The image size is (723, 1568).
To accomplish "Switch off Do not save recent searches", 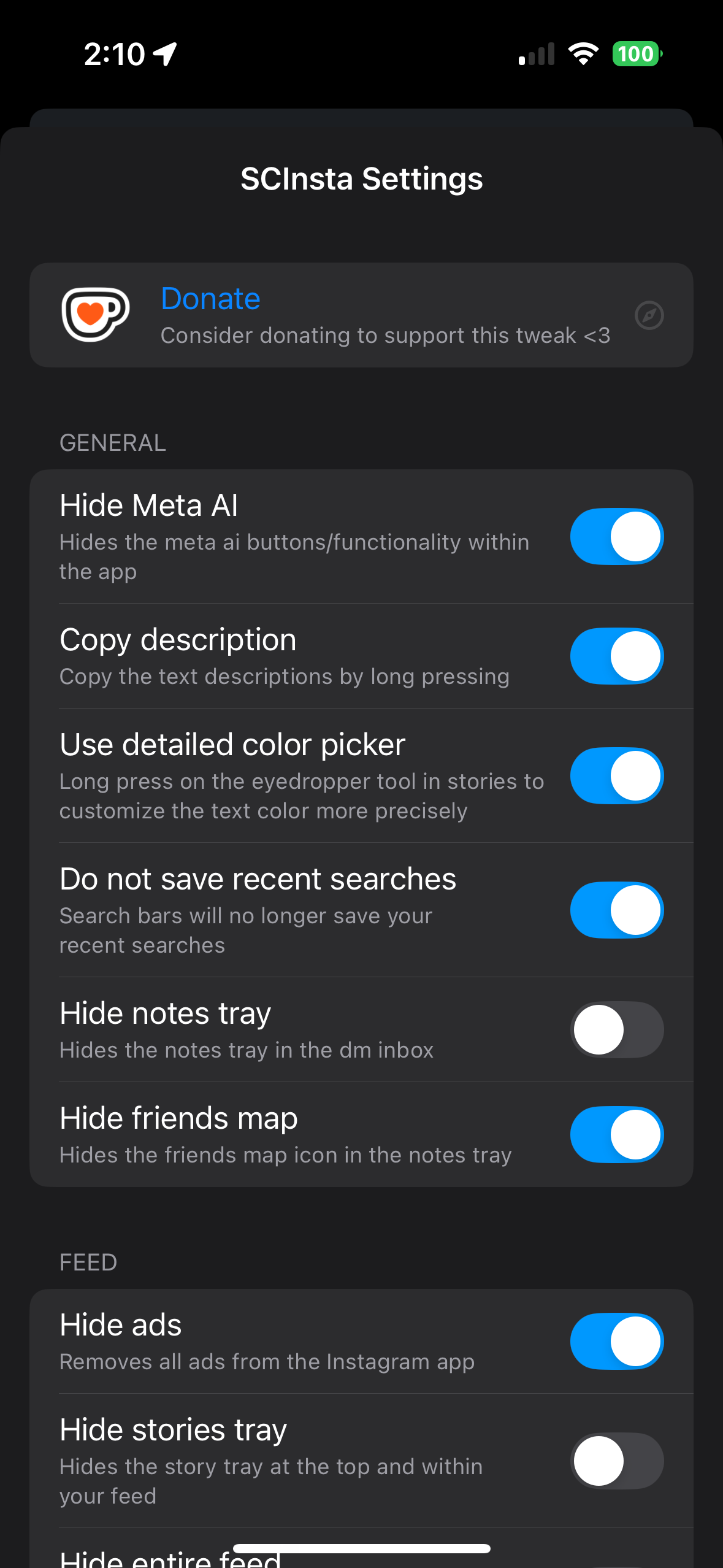I will pos(616,910).
